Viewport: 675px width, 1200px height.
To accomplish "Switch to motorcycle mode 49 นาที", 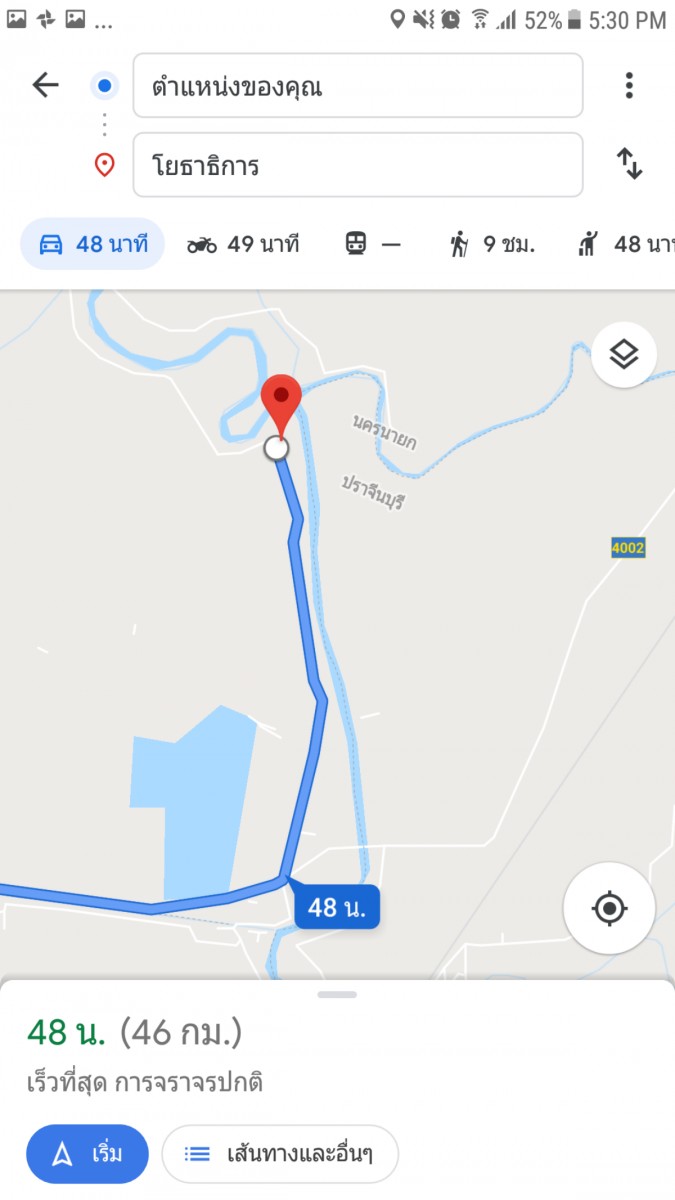I will click(x=243, y=244).
